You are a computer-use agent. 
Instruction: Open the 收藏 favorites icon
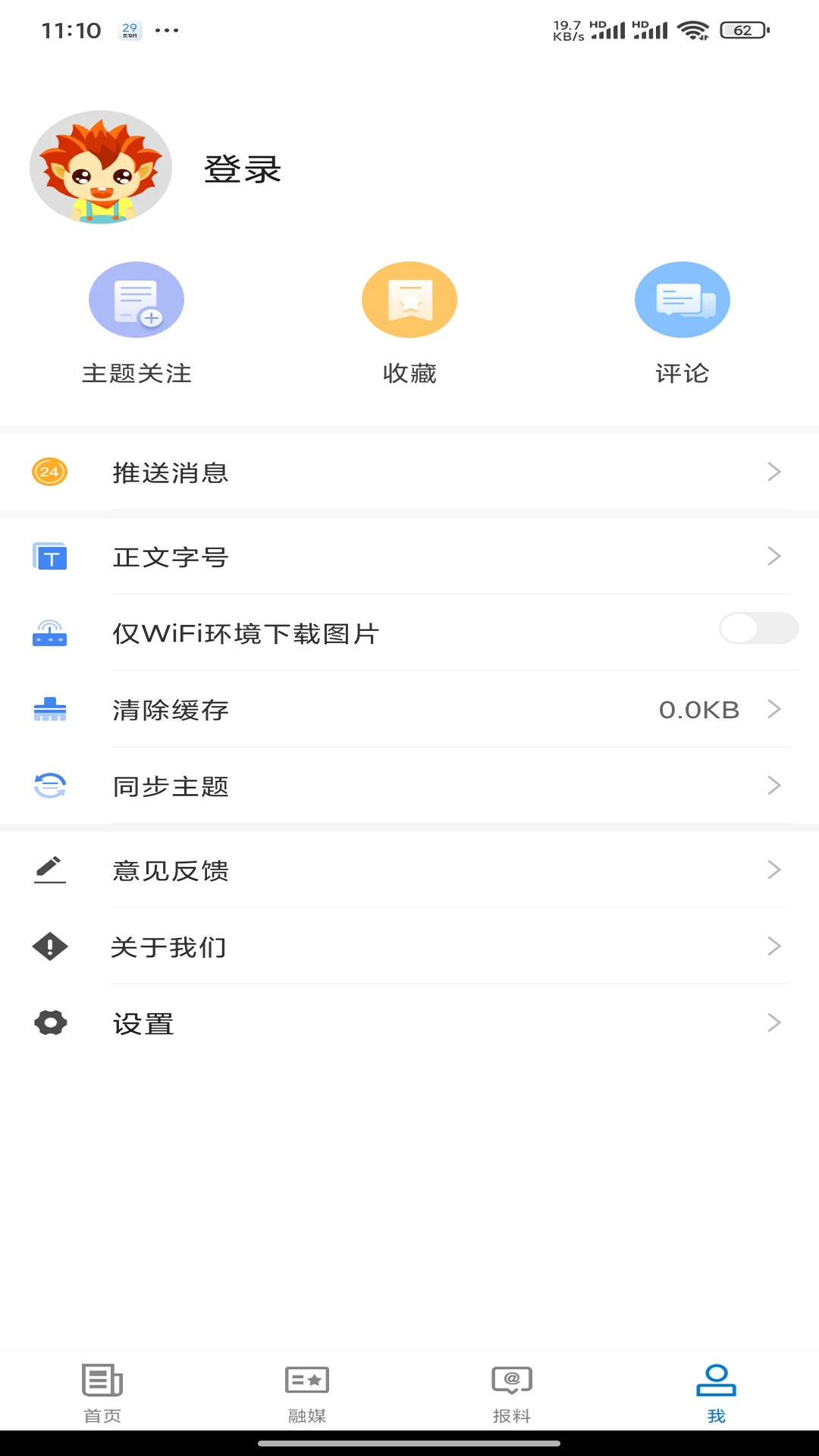click(x=409, y=299)
